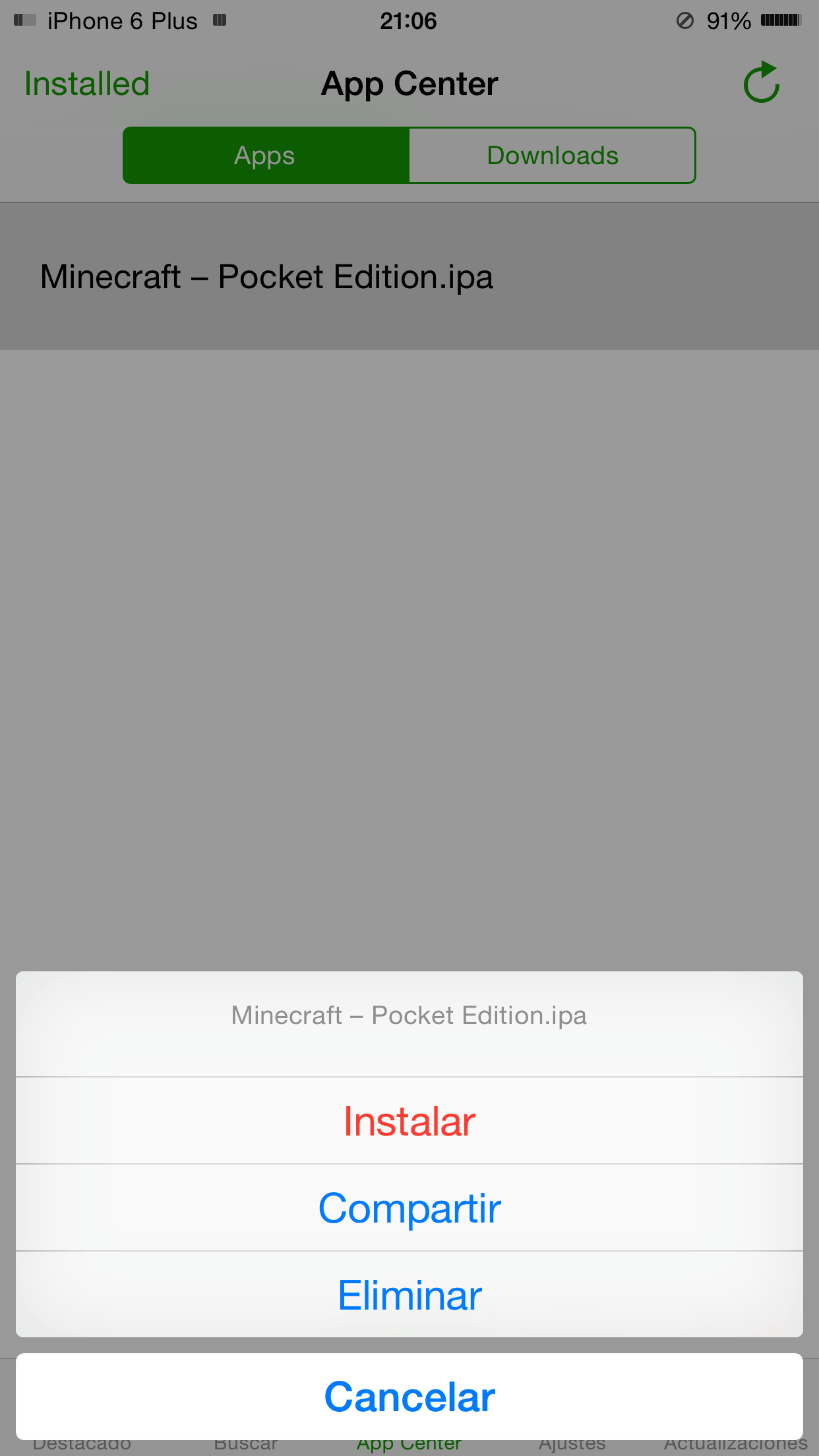Dismiss the sheet with Cancelar
Viewport: 819px width, 1456px height.
[x=409, y=1397]
